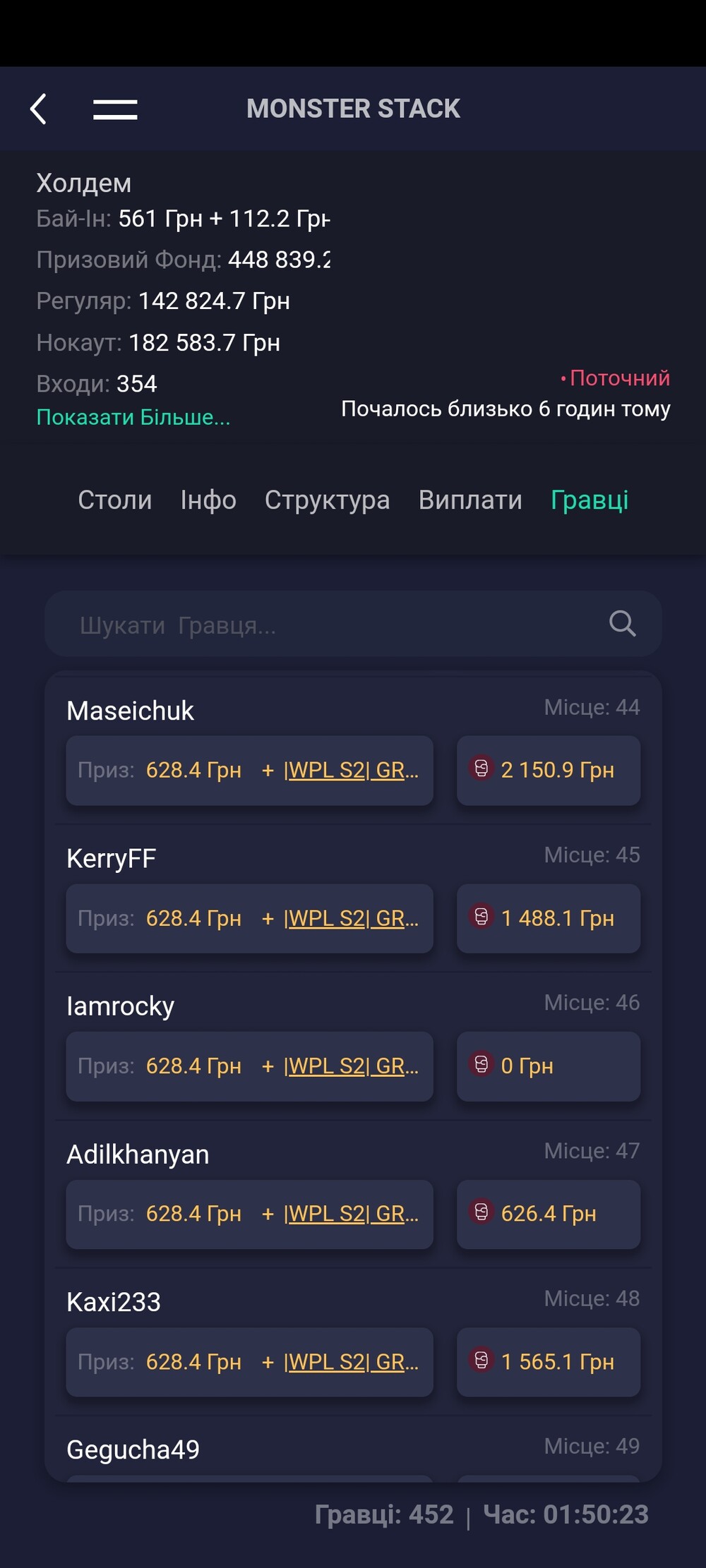This screenshot has width=706, height=1568.
Task: Tap the magnifier search icon
Action: (x=623, y=624)
